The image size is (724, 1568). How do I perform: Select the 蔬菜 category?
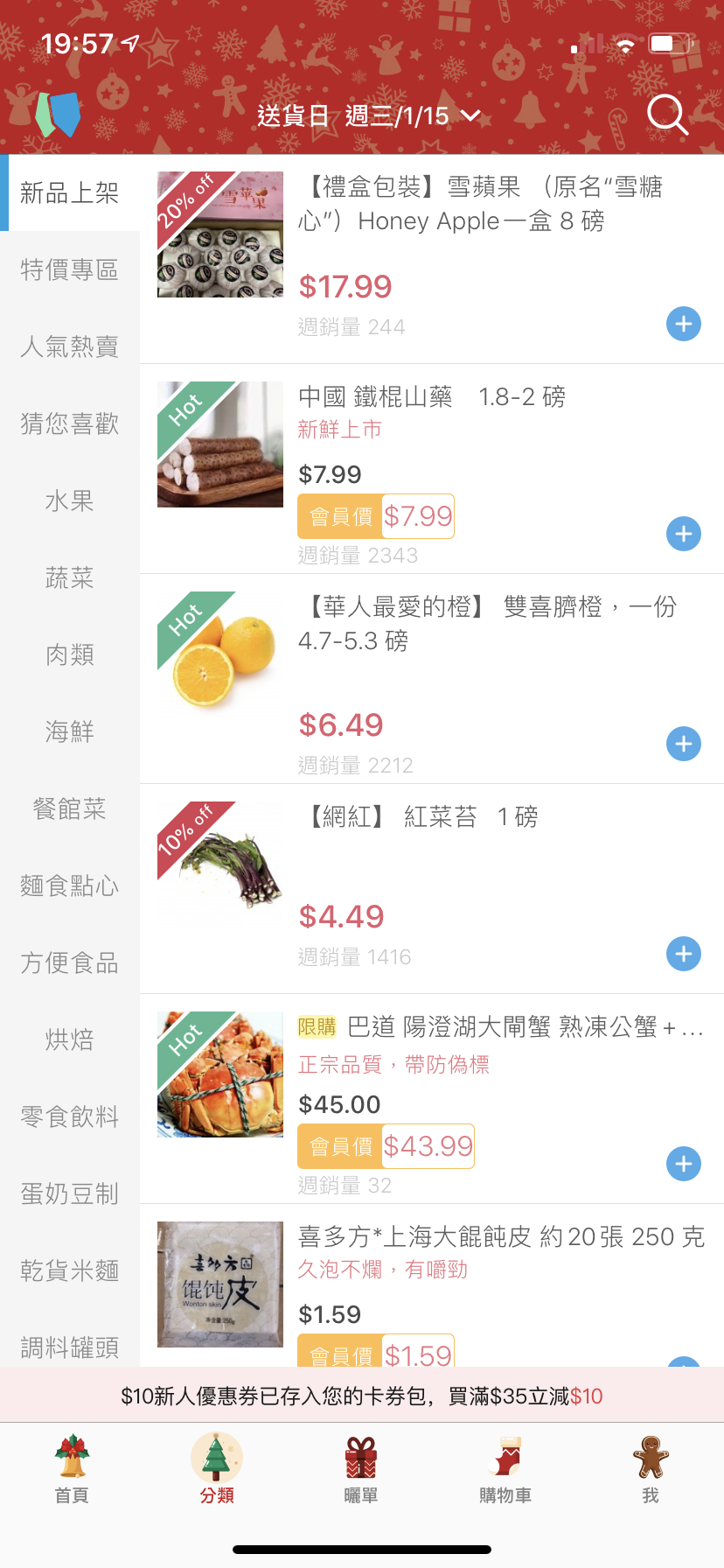click(70, 577)
